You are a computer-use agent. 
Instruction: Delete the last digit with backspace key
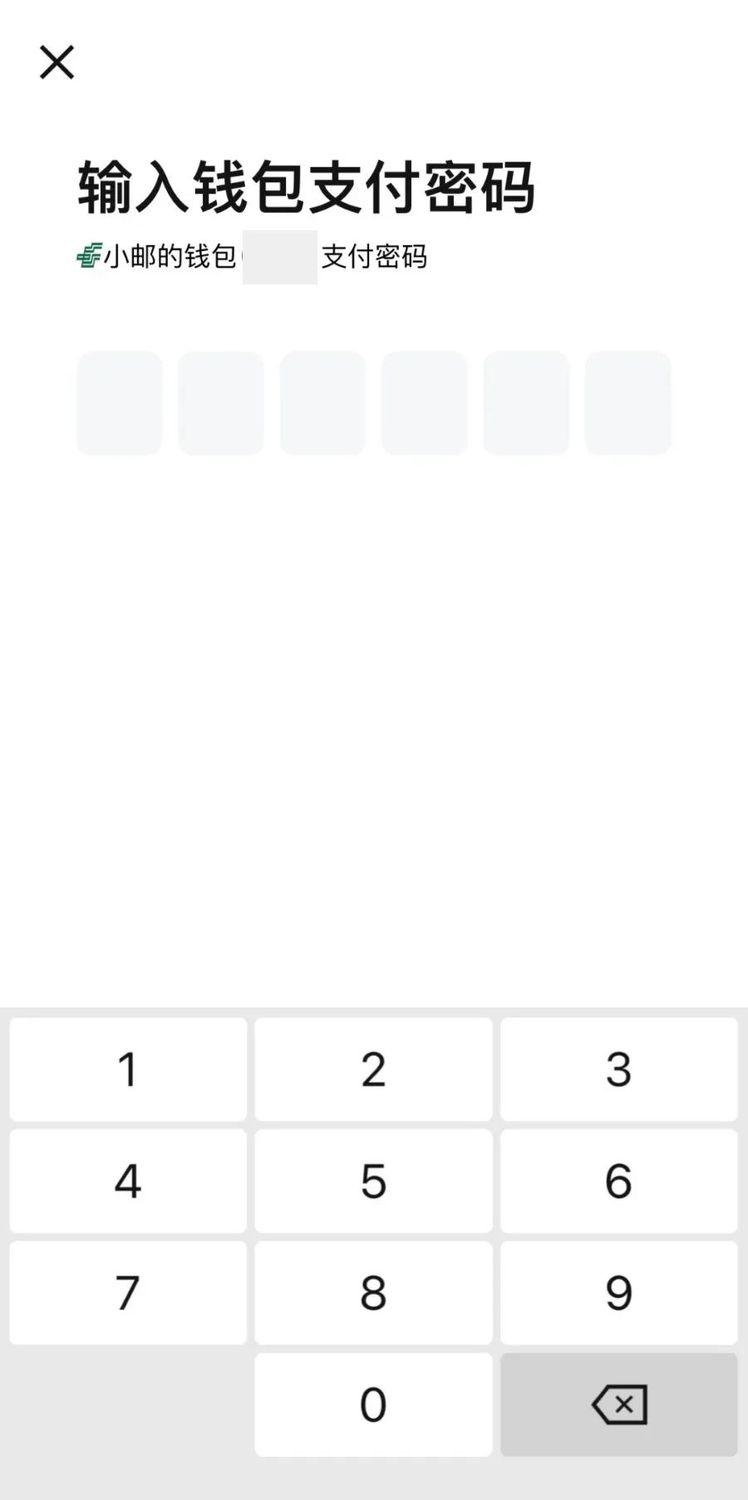point(619,1405)
